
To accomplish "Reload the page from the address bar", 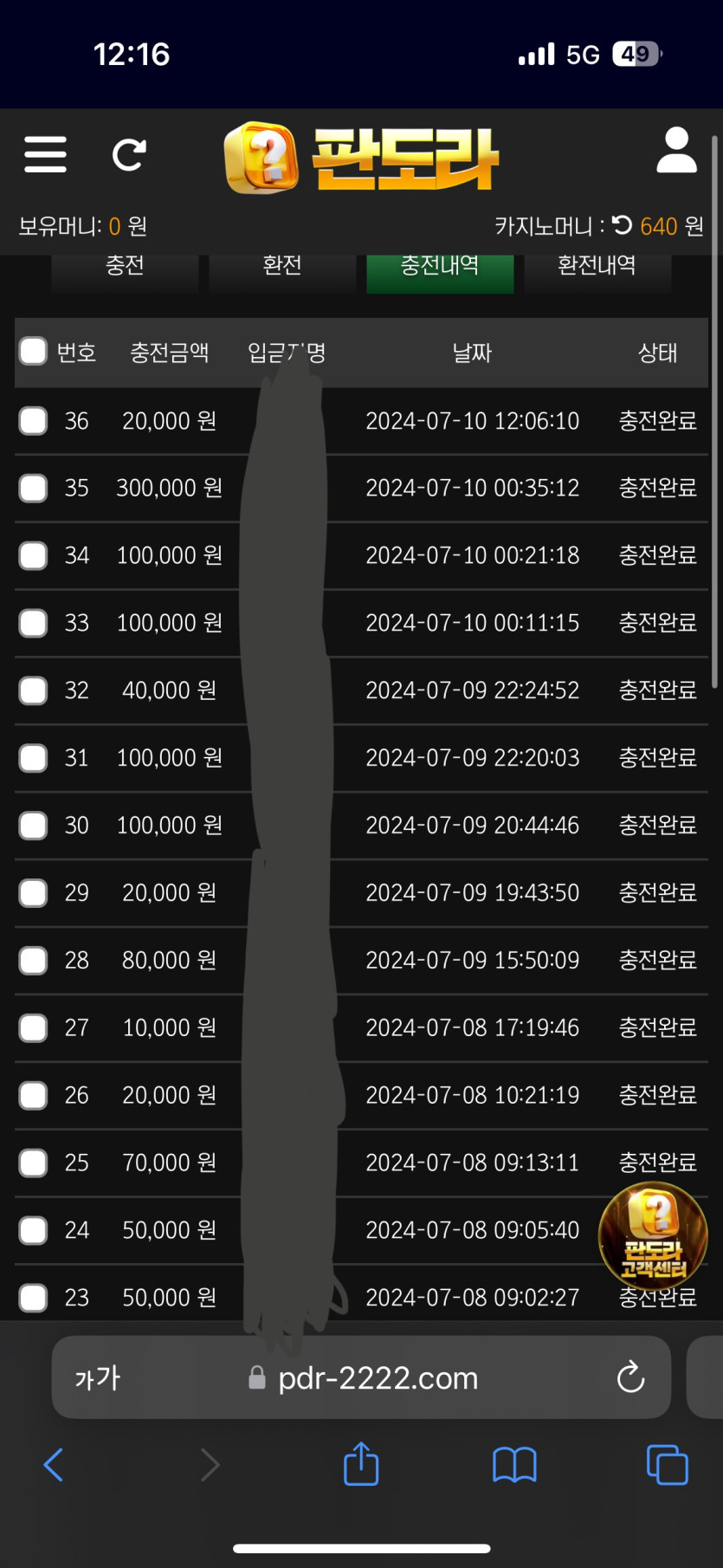I will [630, 1377].
